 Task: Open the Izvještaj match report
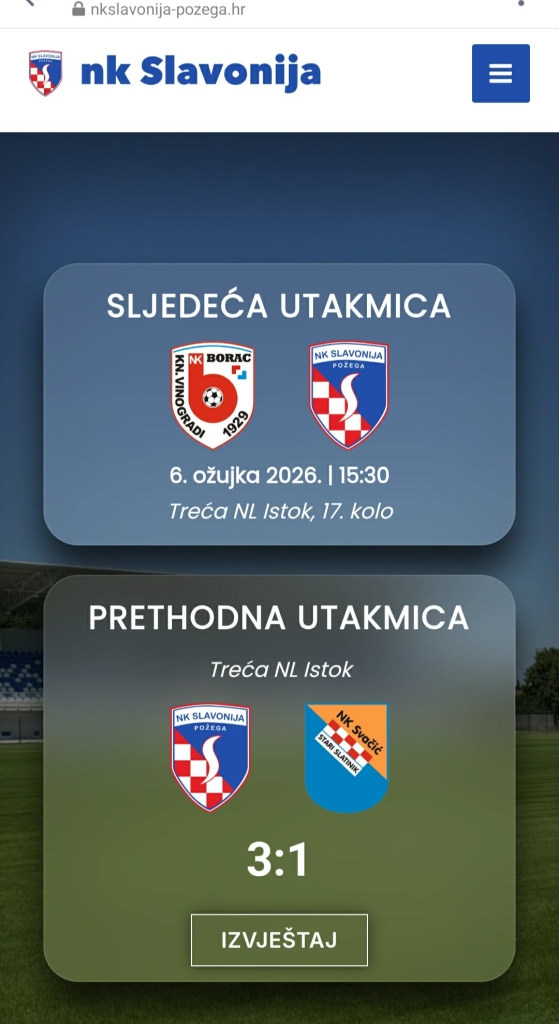[x=279, y=940]
